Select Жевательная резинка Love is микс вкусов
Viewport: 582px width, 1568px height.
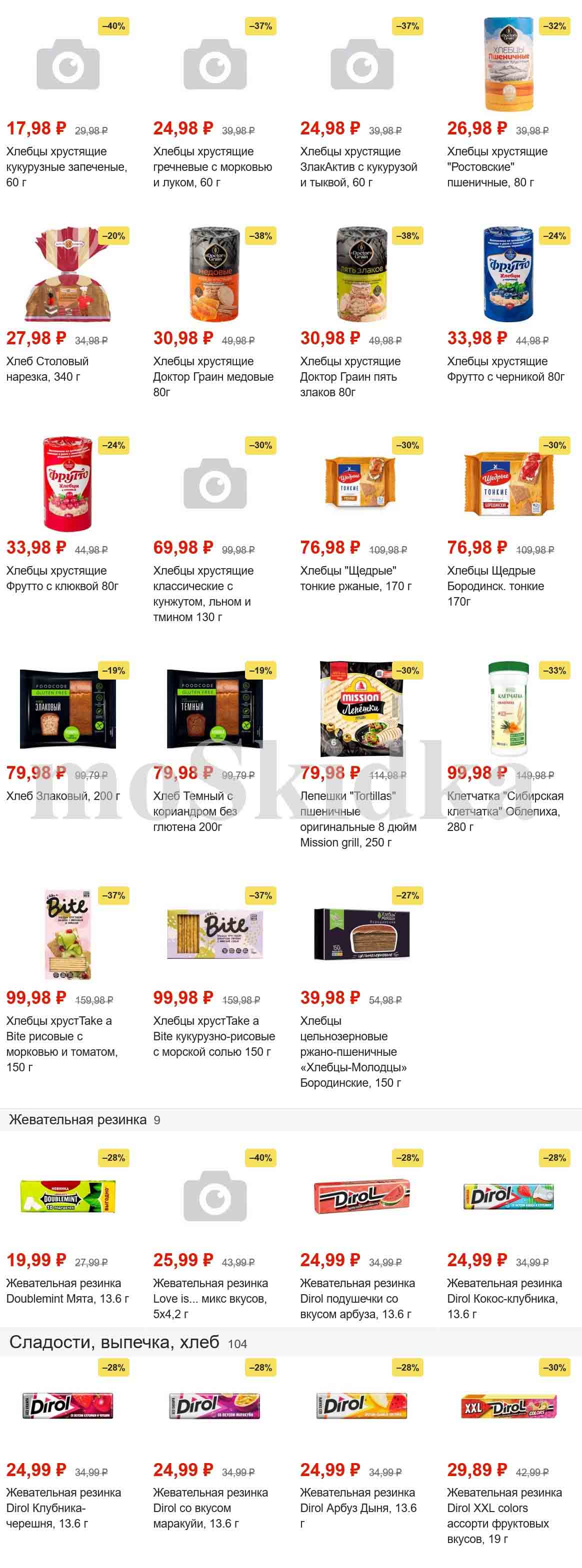pyautogui.click(x=210, y=1297)
